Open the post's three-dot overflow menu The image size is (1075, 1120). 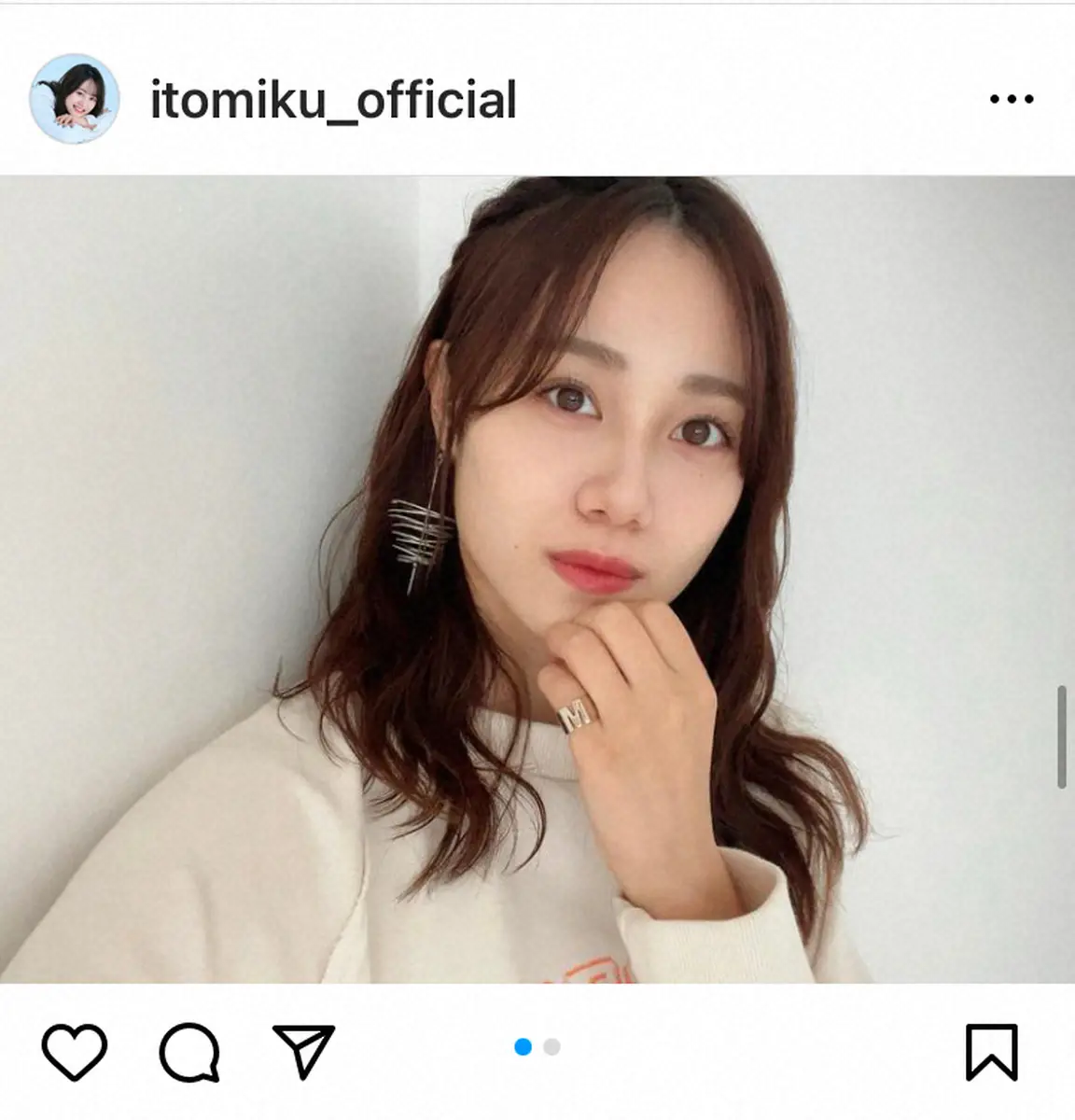coord(1012,99)
